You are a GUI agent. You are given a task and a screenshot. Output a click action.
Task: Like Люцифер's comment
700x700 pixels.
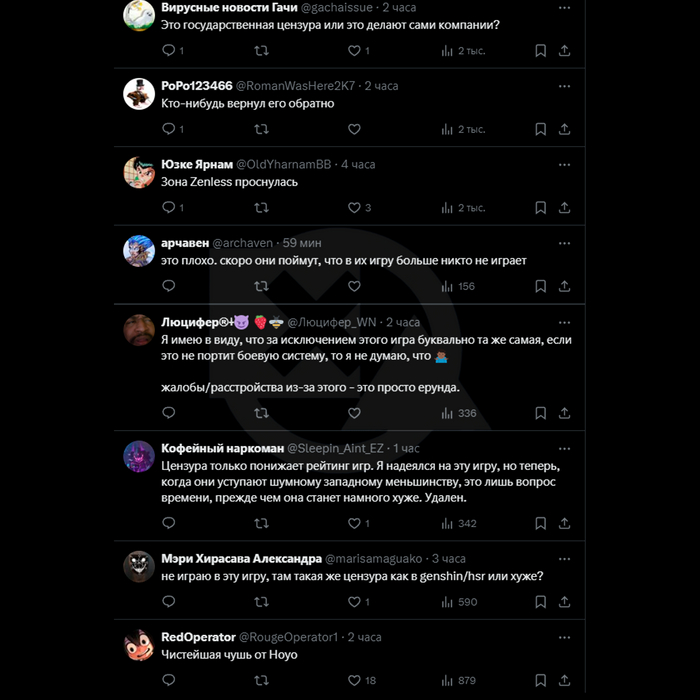[353, 413]
